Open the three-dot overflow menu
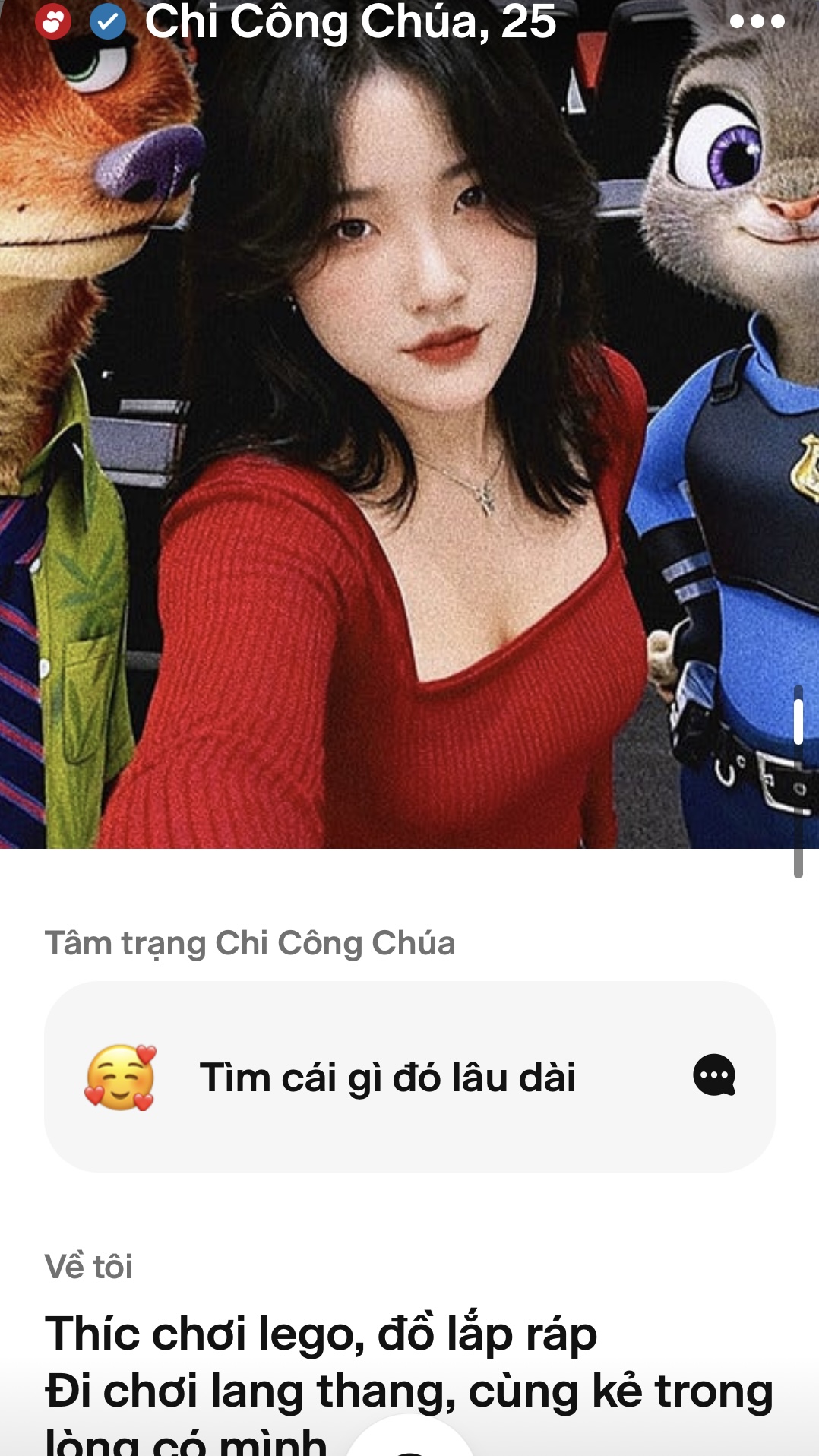Screen dimensions: 819x1456 [757, 21]
